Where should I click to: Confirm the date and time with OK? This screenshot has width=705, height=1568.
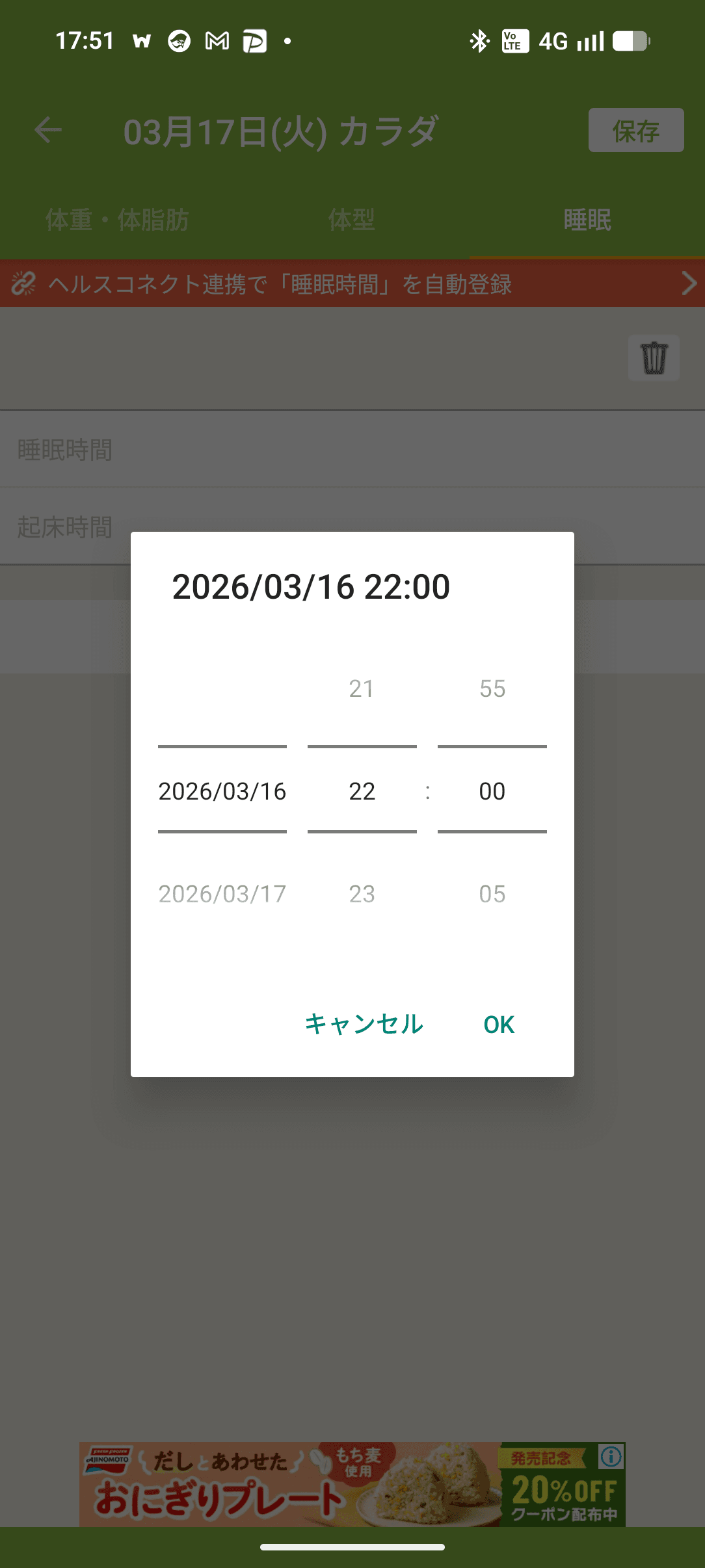coord(499,1025)
